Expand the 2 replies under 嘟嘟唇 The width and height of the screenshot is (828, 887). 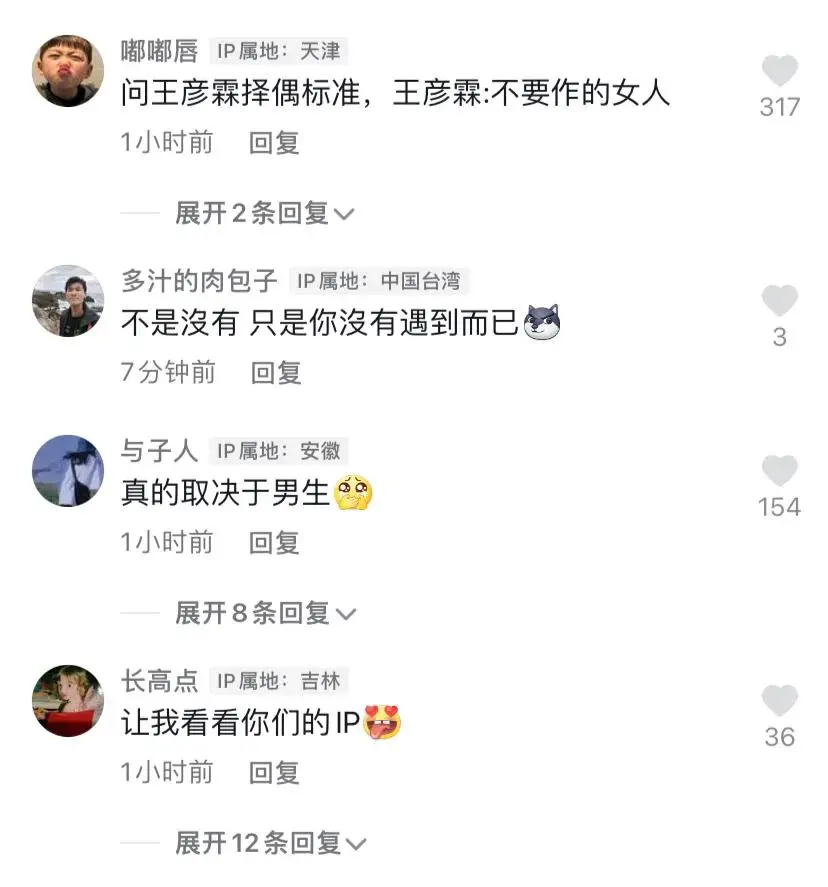264,213
